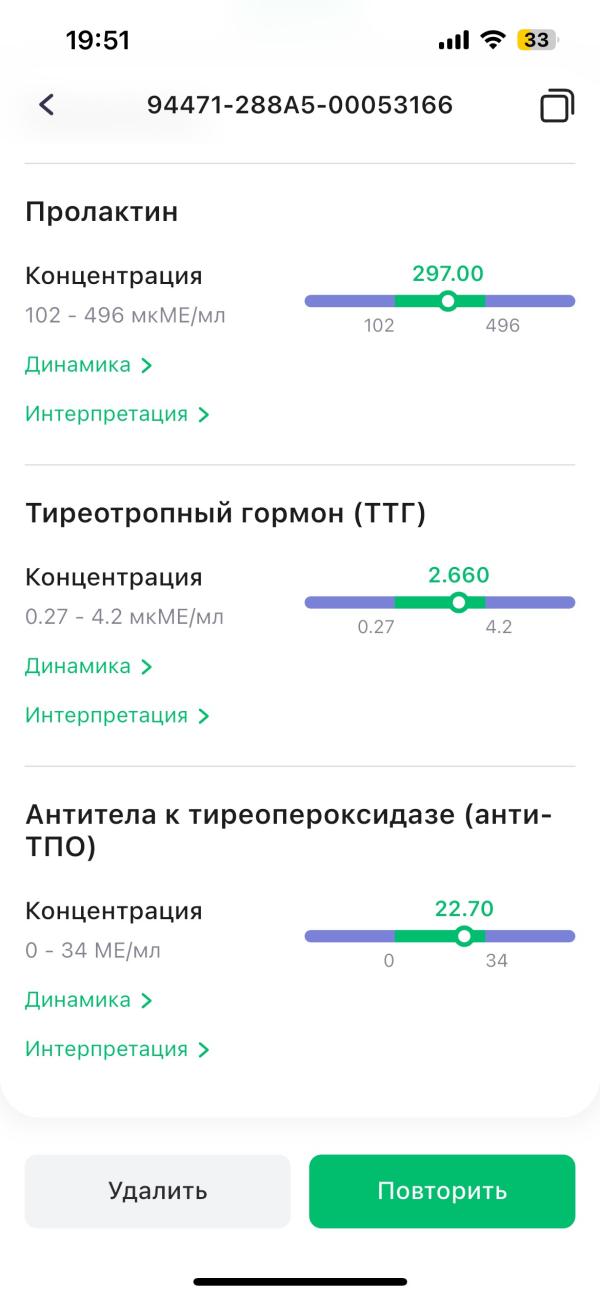Show Интерпретация for Тиреотропный гормон (ТТГ)
Screen dimensions: 600x1297
[116, 716]
